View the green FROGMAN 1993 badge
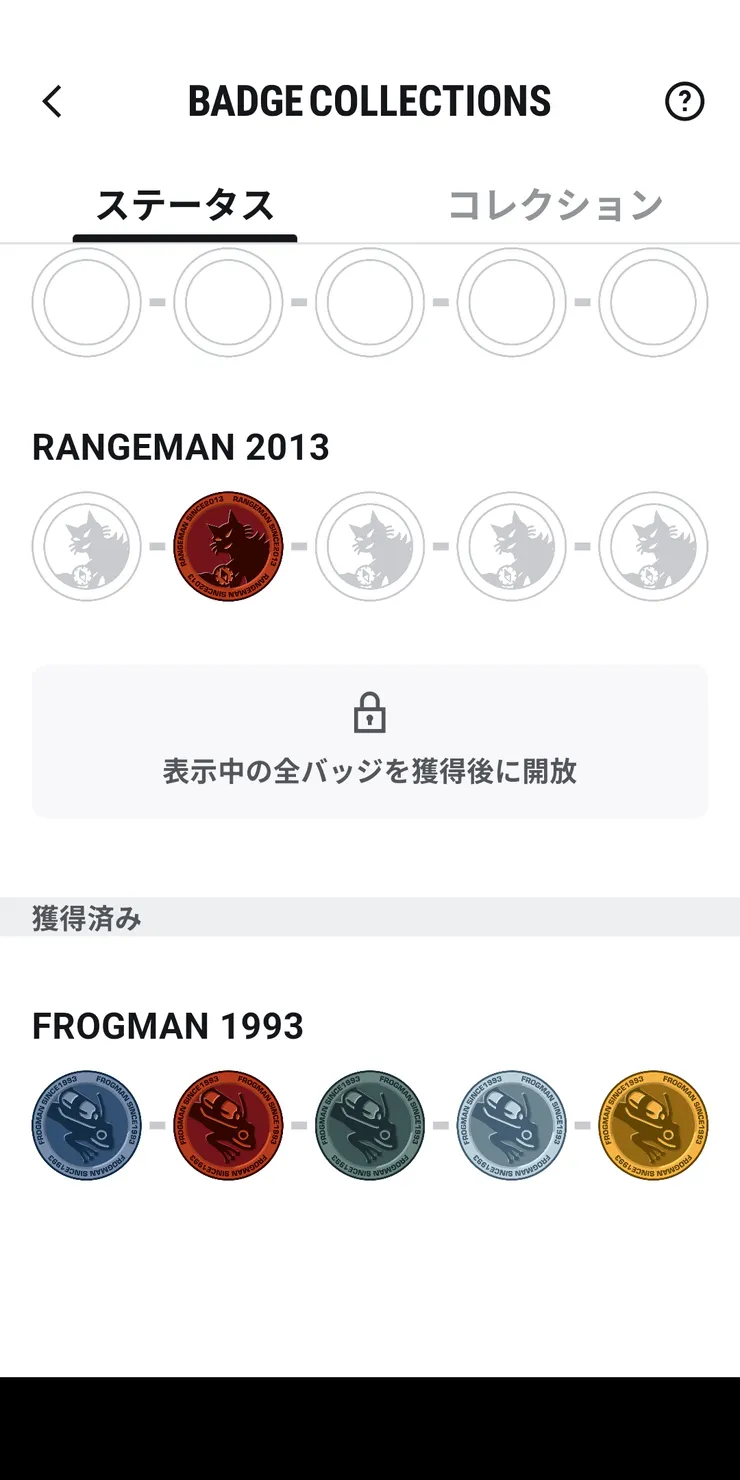The image size is (740, 1480). [370, 1125]
